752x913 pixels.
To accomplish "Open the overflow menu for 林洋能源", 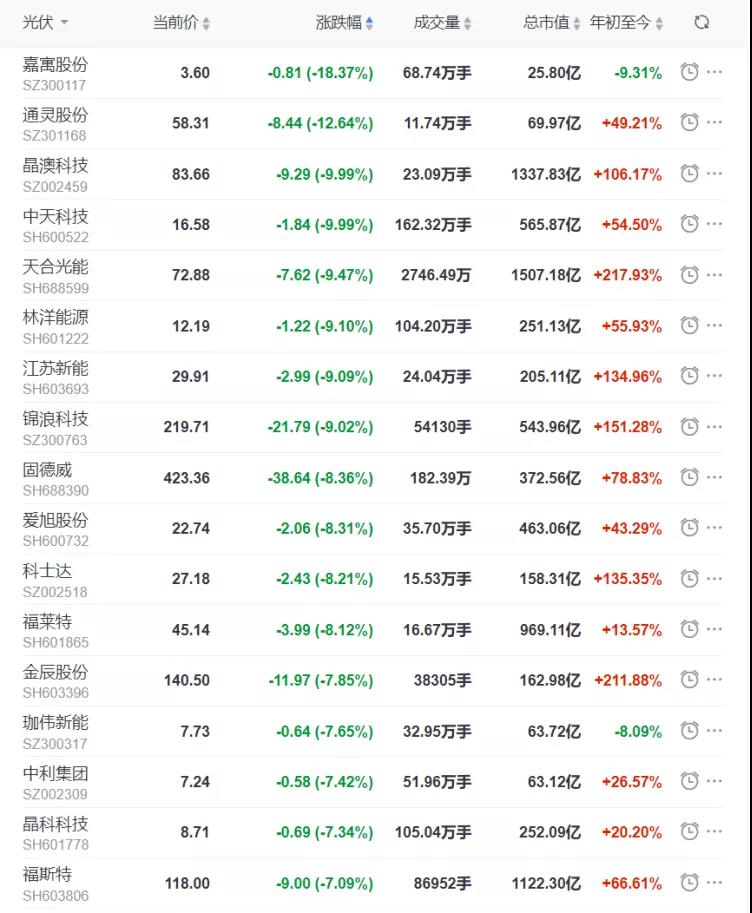I will pos(714,325).
